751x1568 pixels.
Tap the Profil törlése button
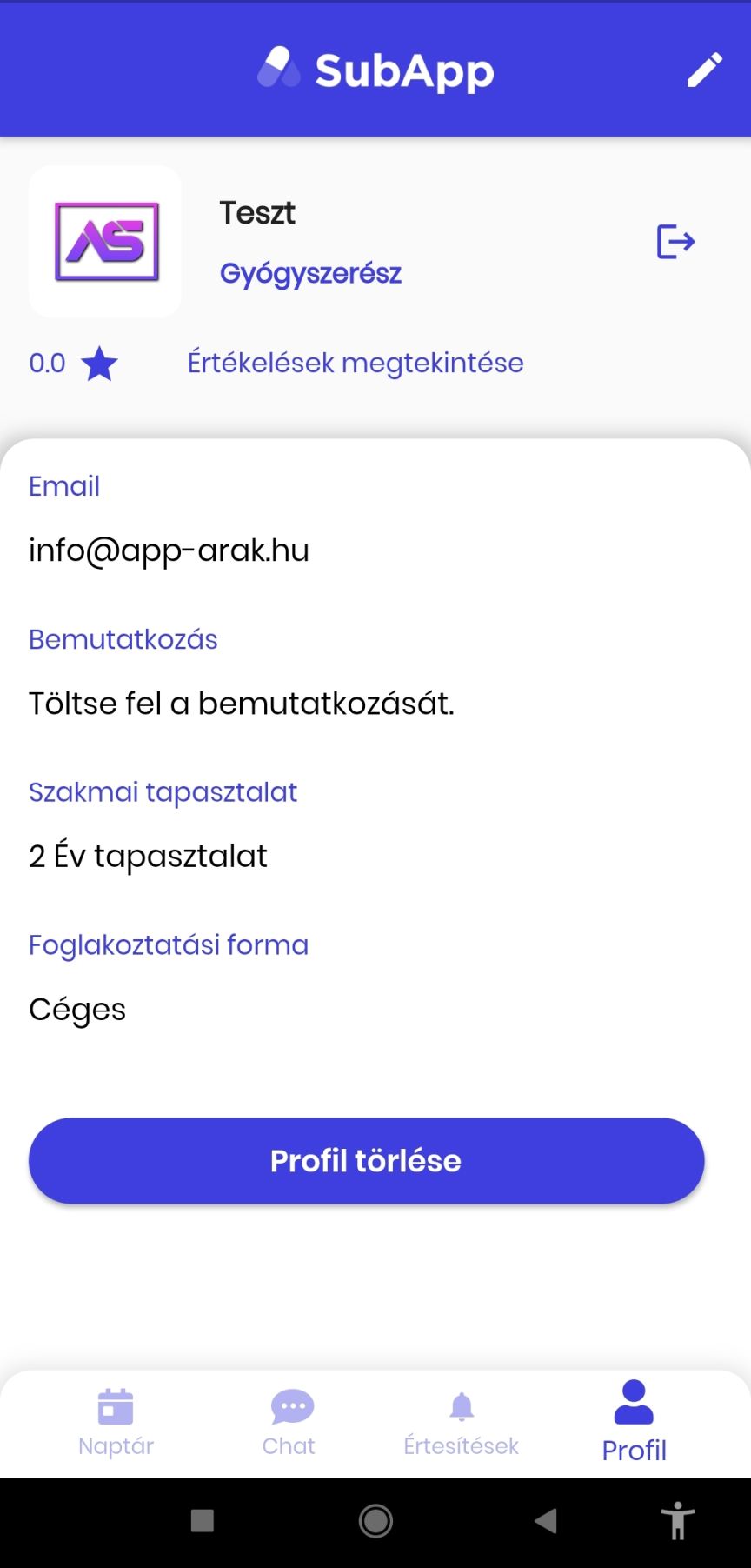pyautogui.click(x=366, y=1160)
